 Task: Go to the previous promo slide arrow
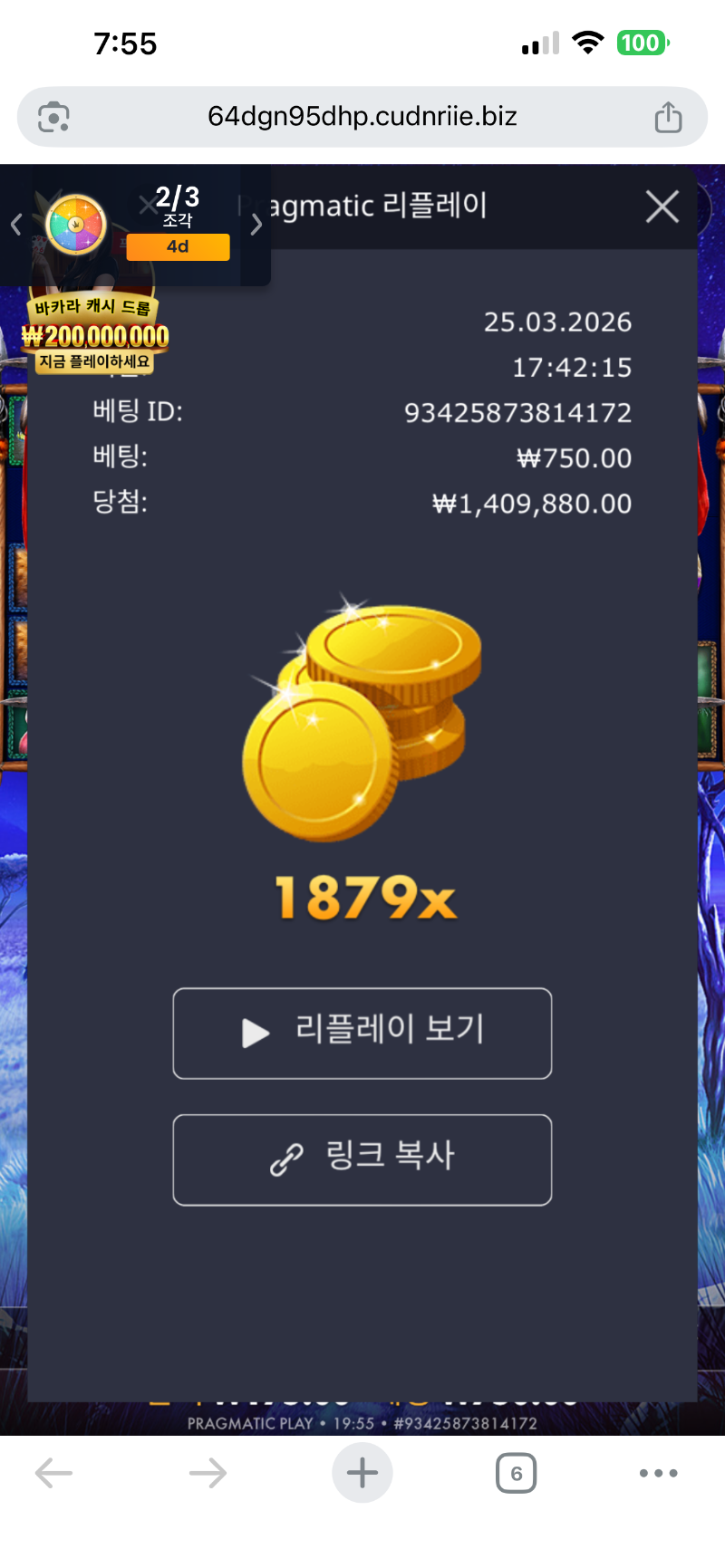[x=15, y=225]
